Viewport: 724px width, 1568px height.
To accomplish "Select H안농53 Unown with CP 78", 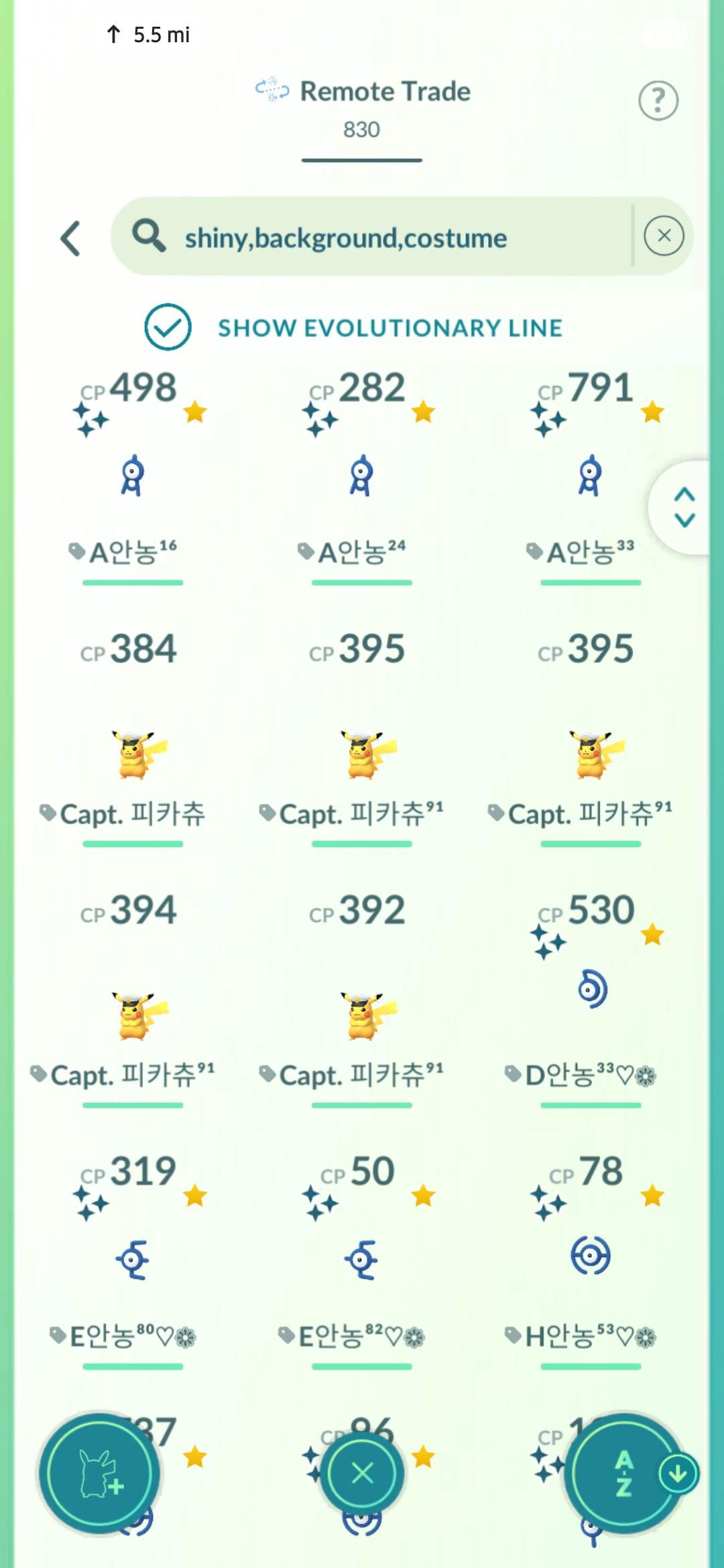I will (590, 1256).
